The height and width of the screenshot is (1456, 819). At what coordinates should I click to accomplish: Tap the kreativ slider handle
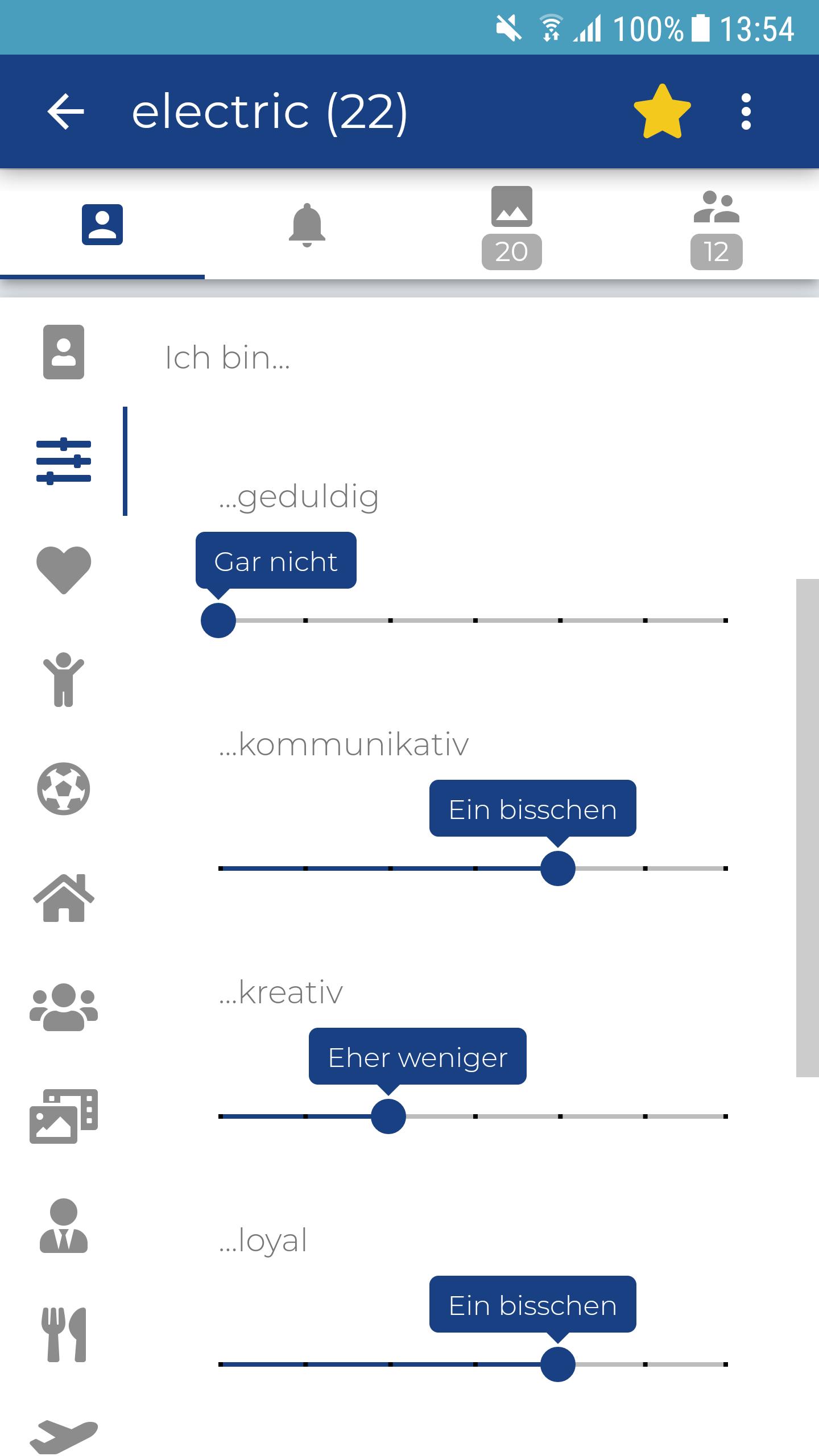click(x=388, y=1116)
